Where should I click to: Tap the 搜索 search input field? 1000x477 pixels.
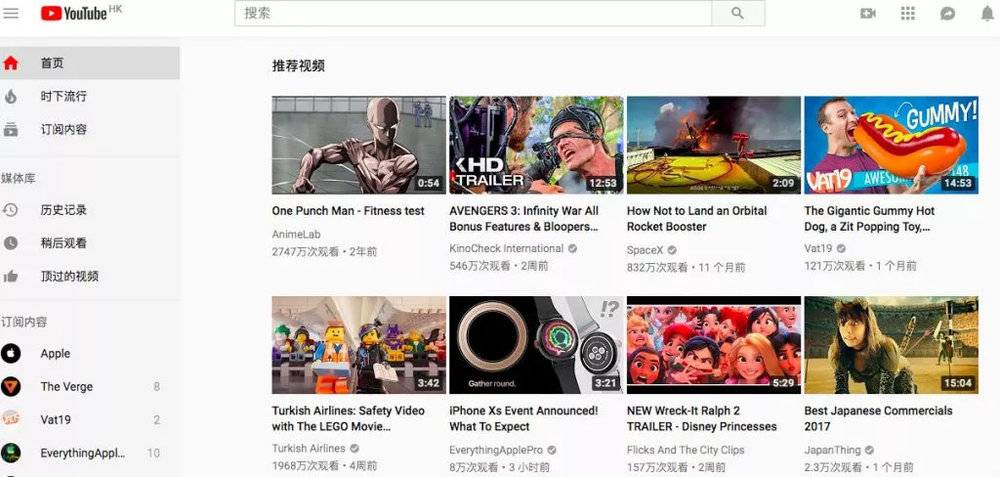pos(472,13)
